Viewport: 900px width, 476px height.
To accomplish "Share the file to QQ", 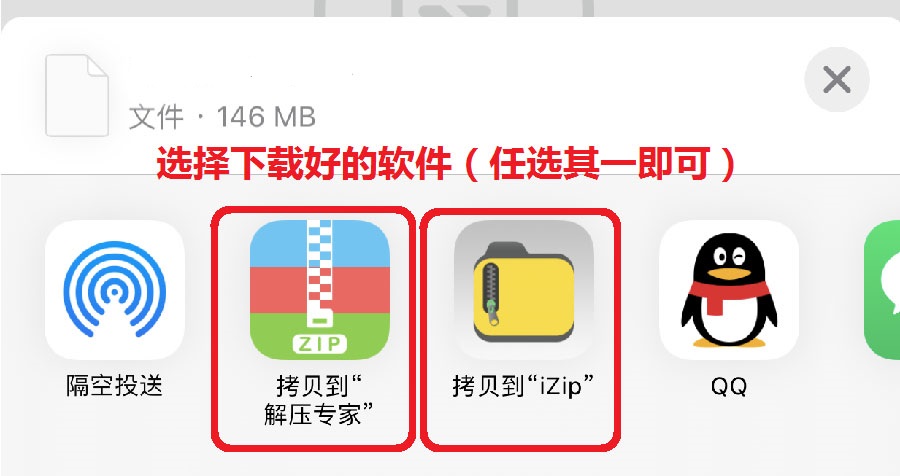I will pyautogui.click(x=728, y=290).
